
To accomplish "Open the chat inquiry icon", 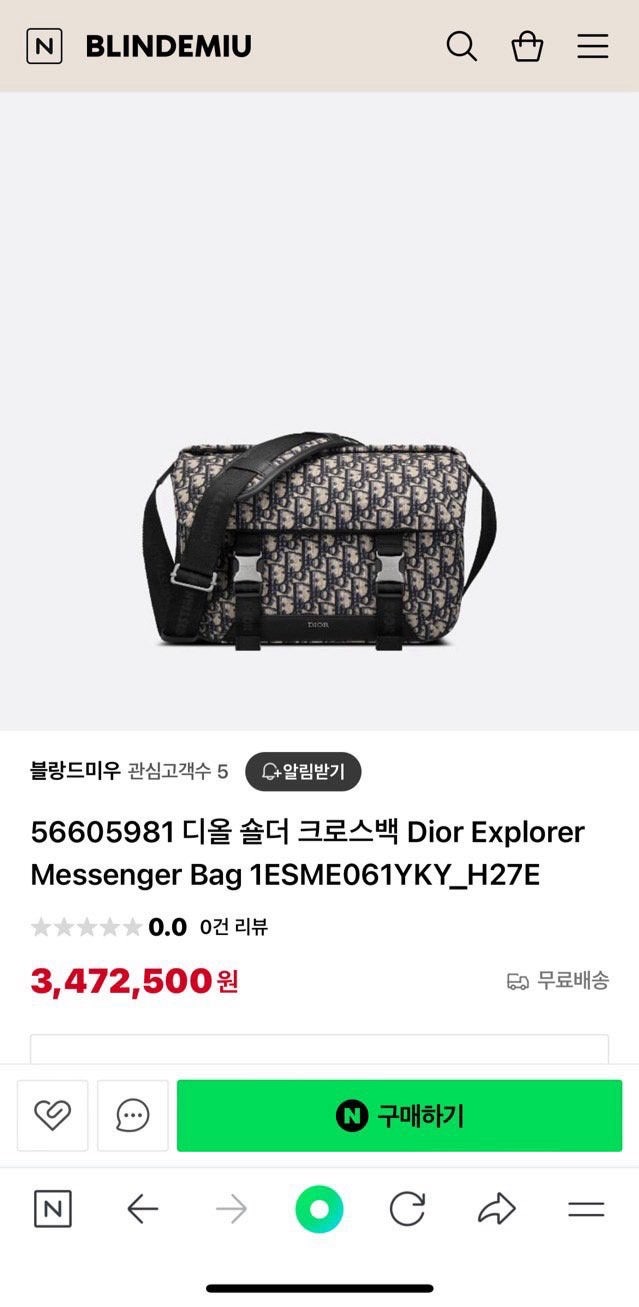I will [x=132, y=1115].
